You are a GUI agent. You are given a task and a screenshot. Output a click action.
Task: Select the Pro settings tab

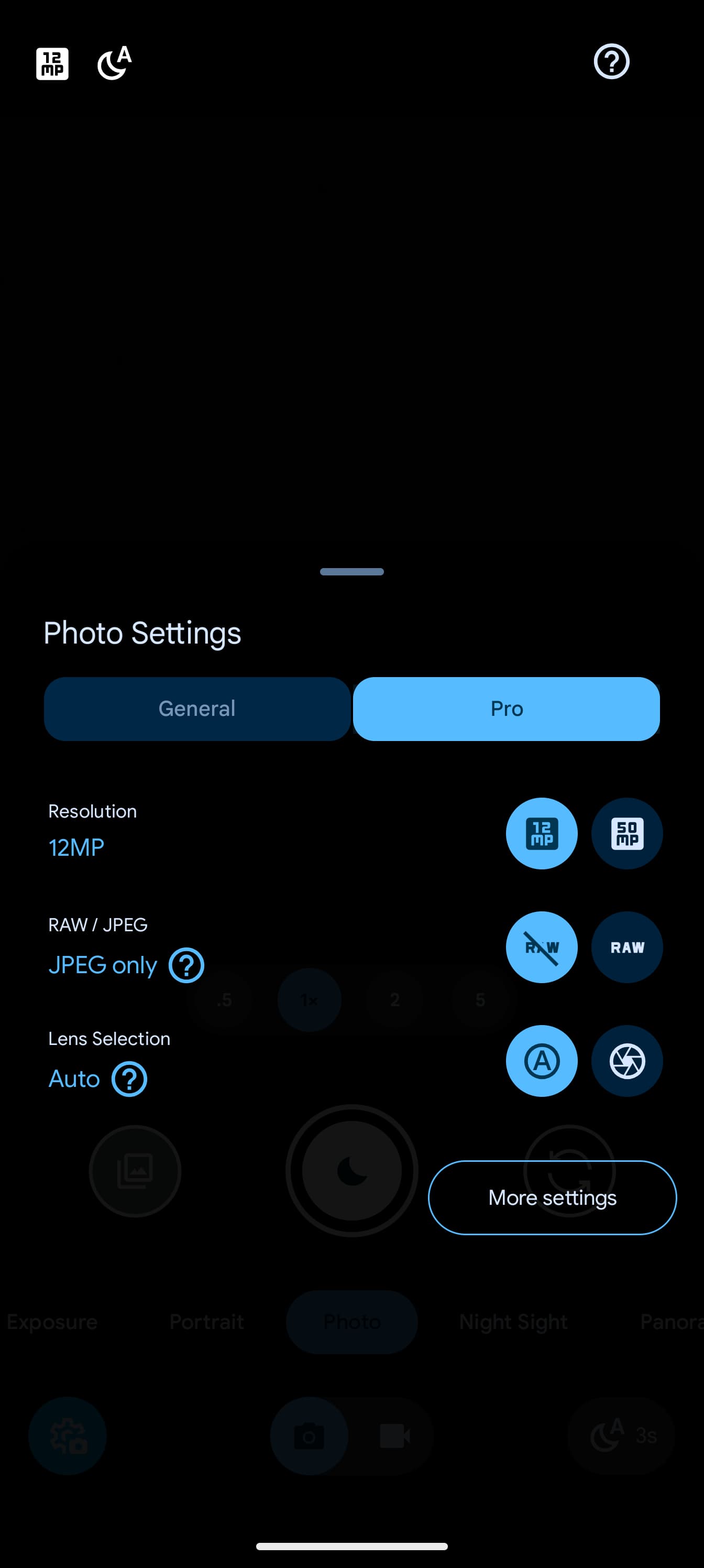(506, 709)
